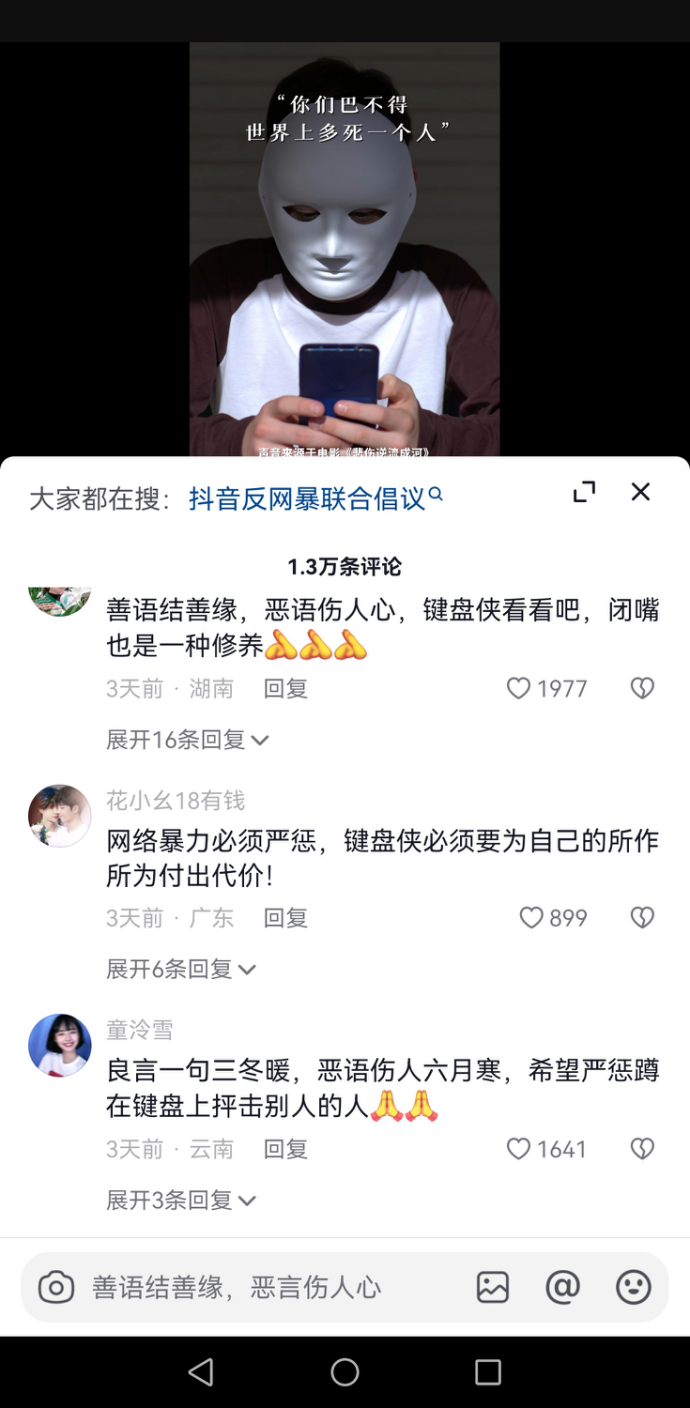Attach an image to the comment
The image size is (690, 1408).
pyautogui.click(x=493, y=1287)
